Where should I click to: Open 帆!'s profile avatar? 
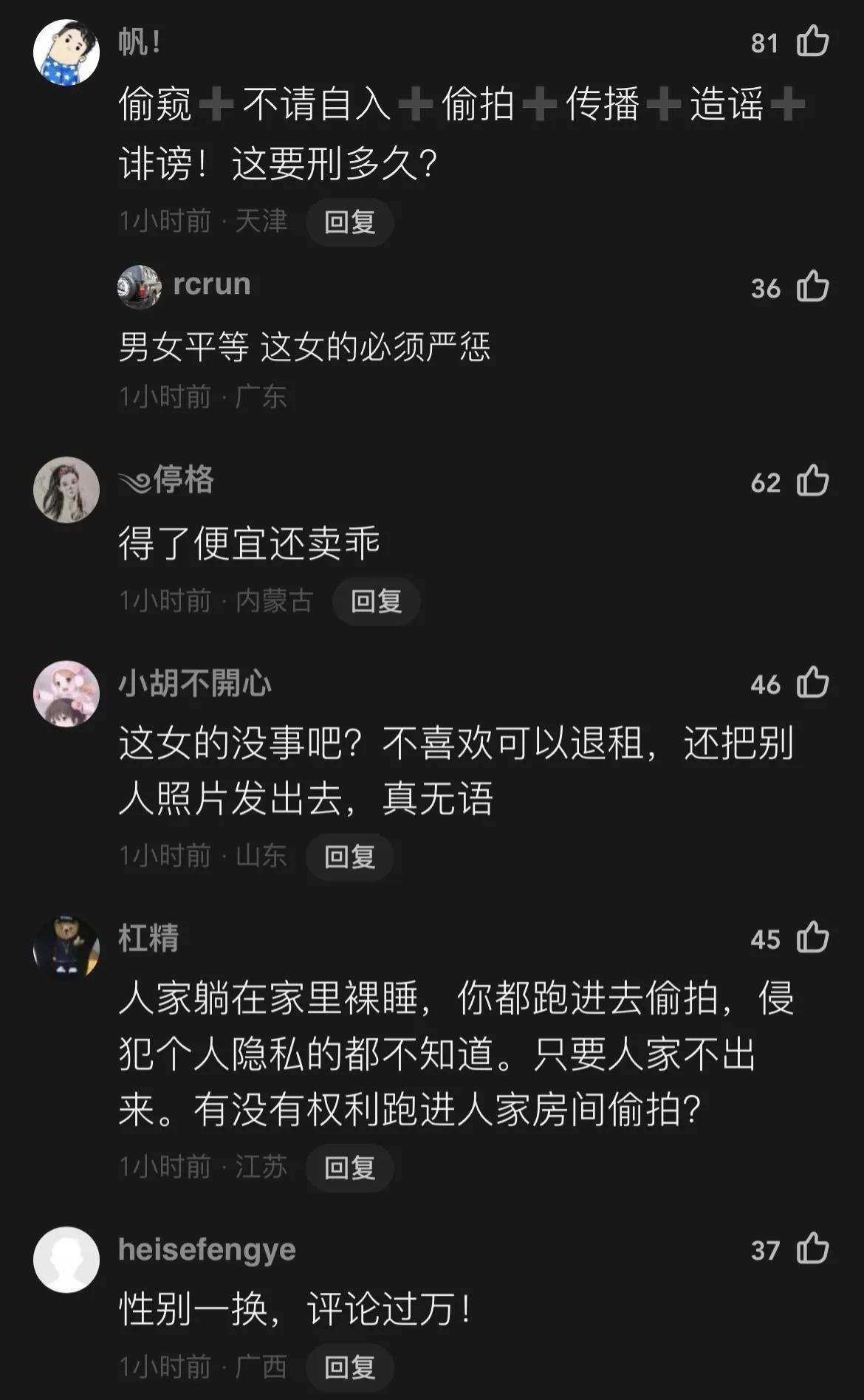point(66,52)
